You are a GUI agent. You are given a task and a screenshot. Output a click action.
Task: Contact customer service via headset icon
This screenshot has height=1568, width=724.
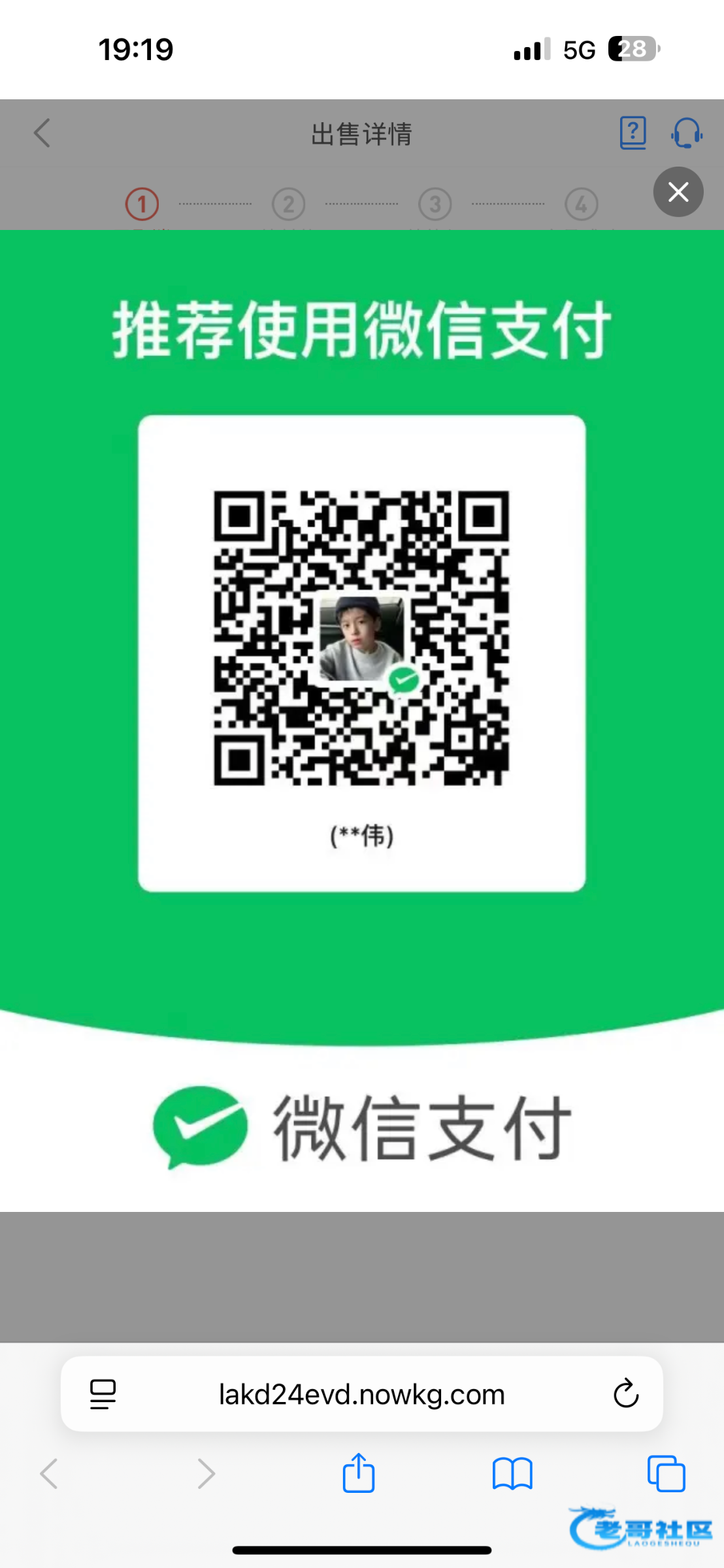[686, 133]
